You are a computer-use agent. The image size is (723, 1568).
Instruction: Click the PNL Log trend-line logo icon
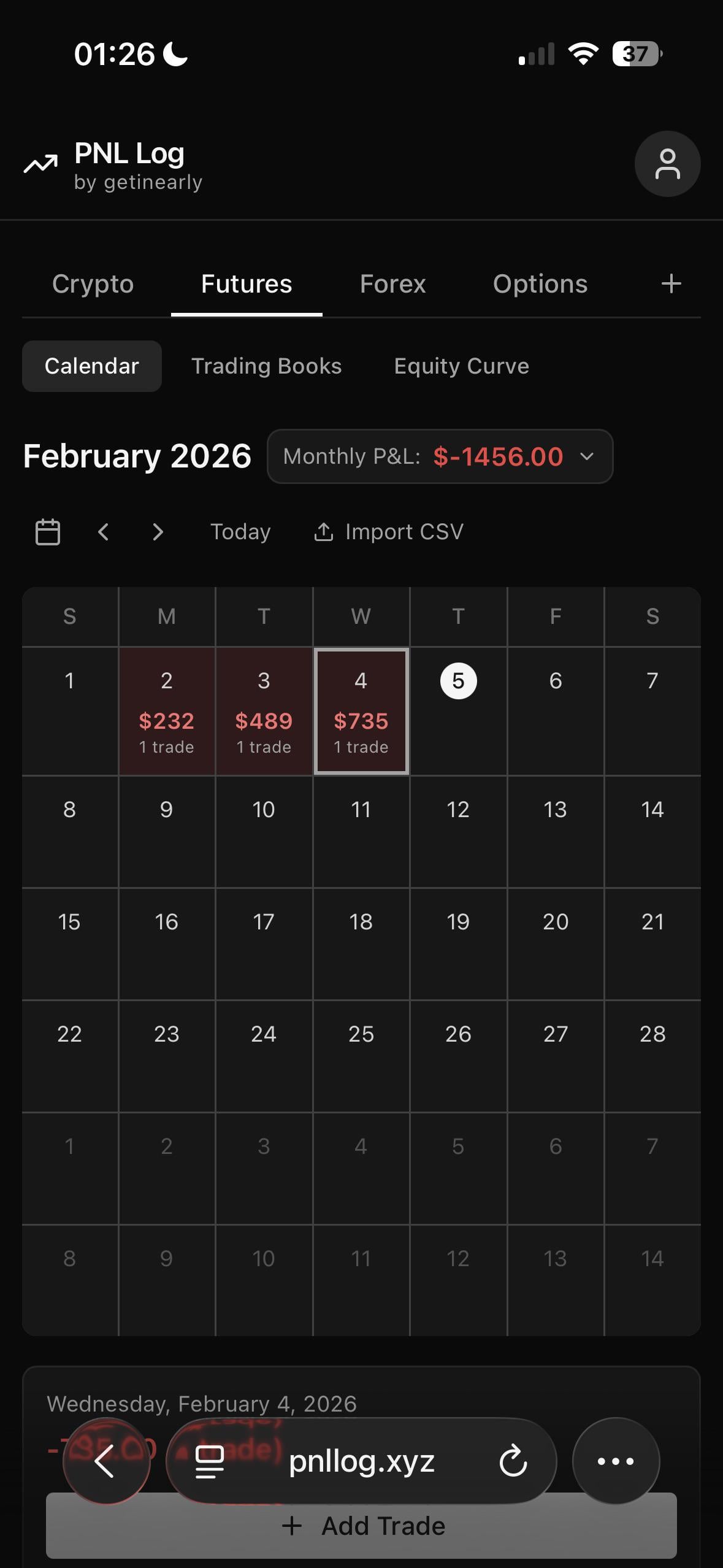[40, 163]
